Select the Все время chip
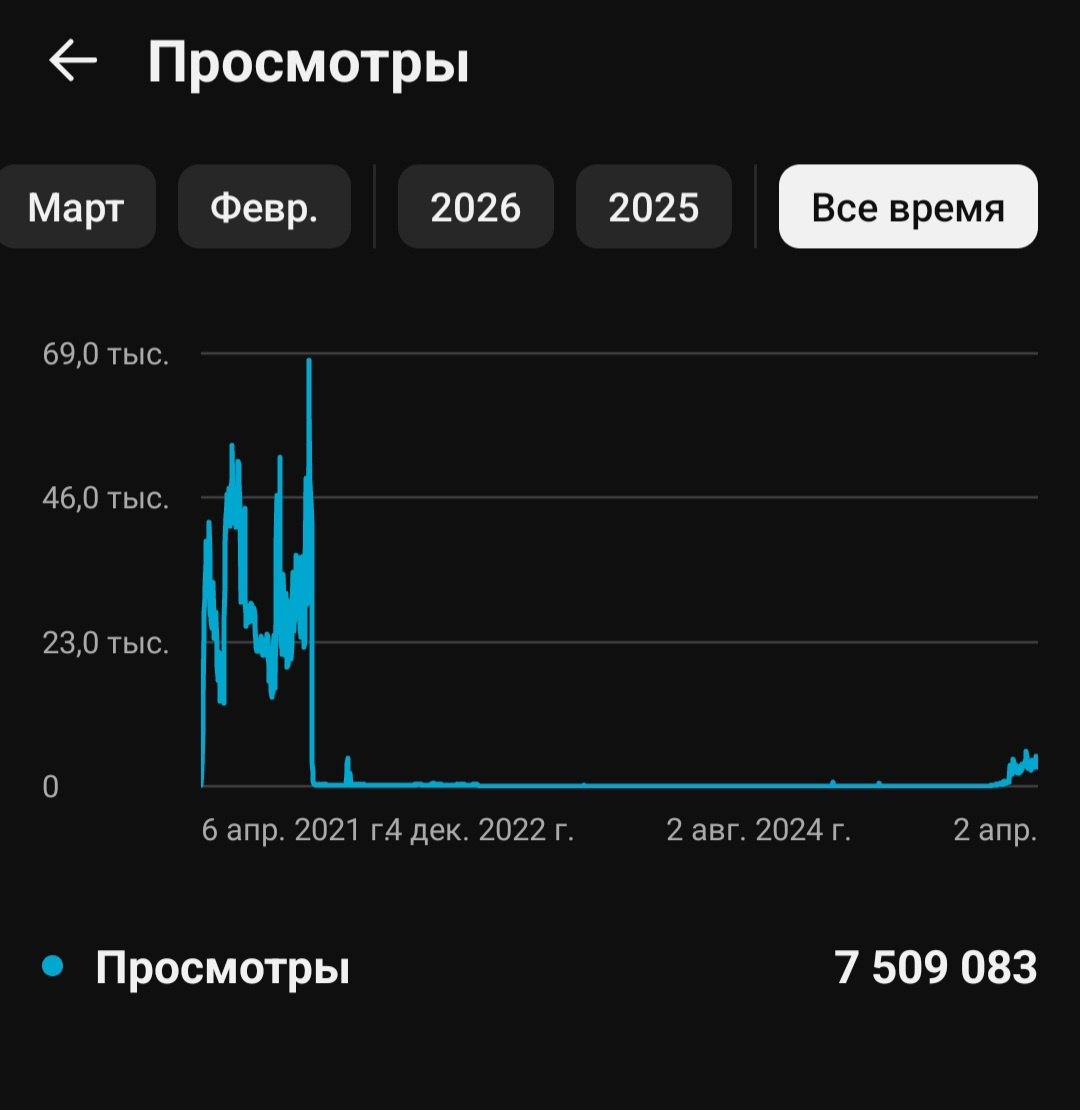 coord(907,207)
